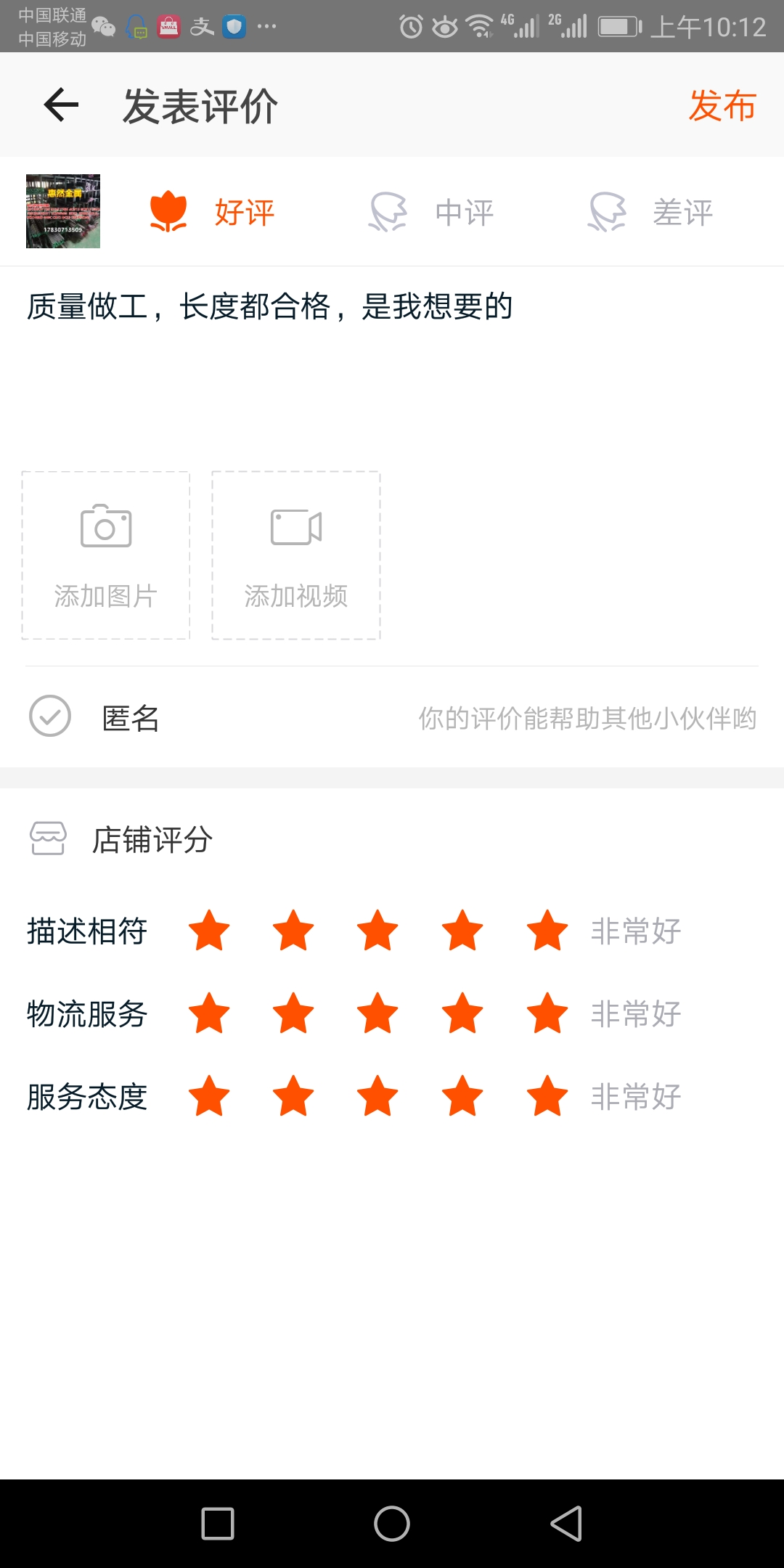
Task: Go back from 发表评价 page
Action: (61, 105)
